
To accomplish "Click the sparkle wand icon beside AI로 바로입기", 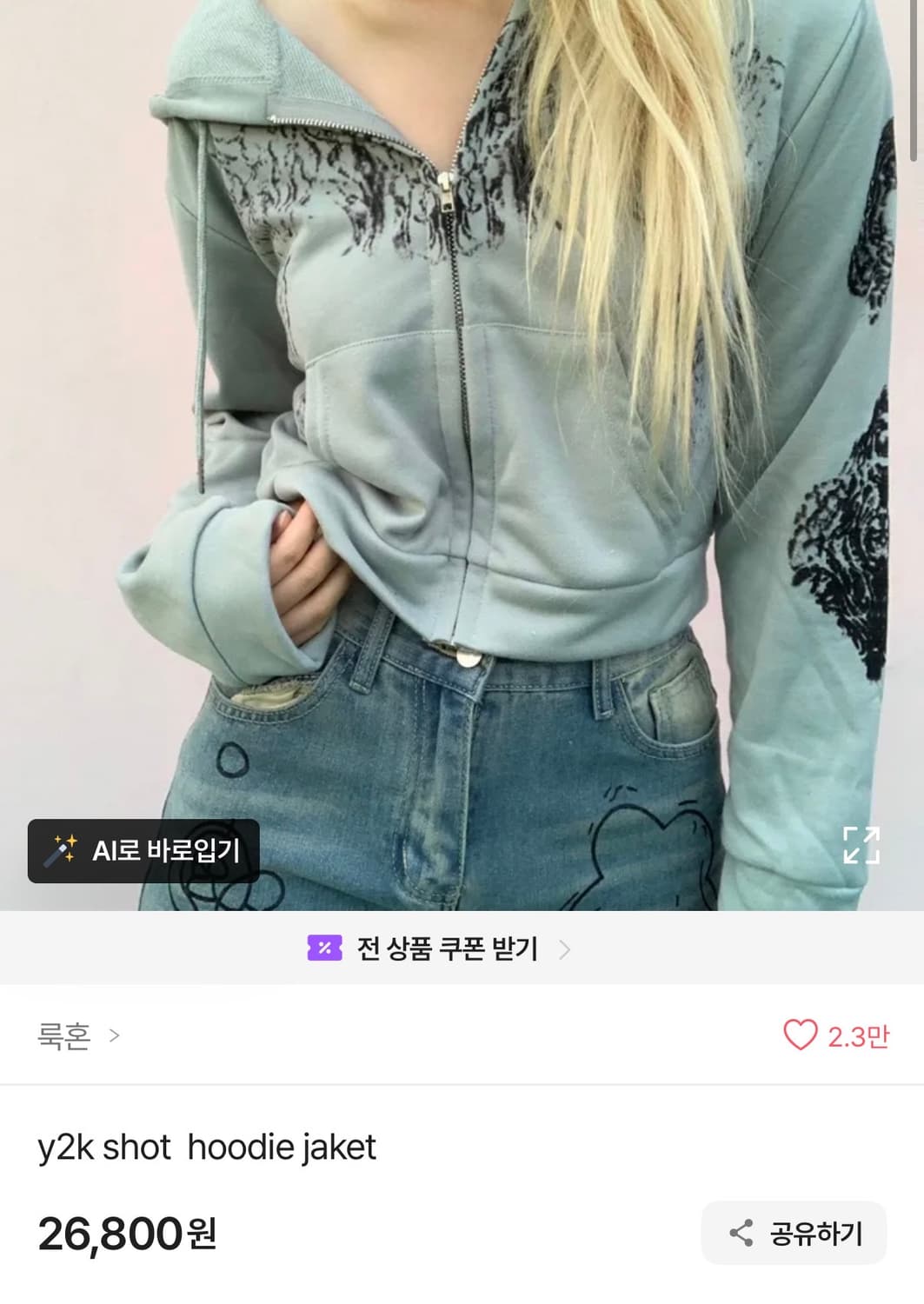I will (59, 850).
